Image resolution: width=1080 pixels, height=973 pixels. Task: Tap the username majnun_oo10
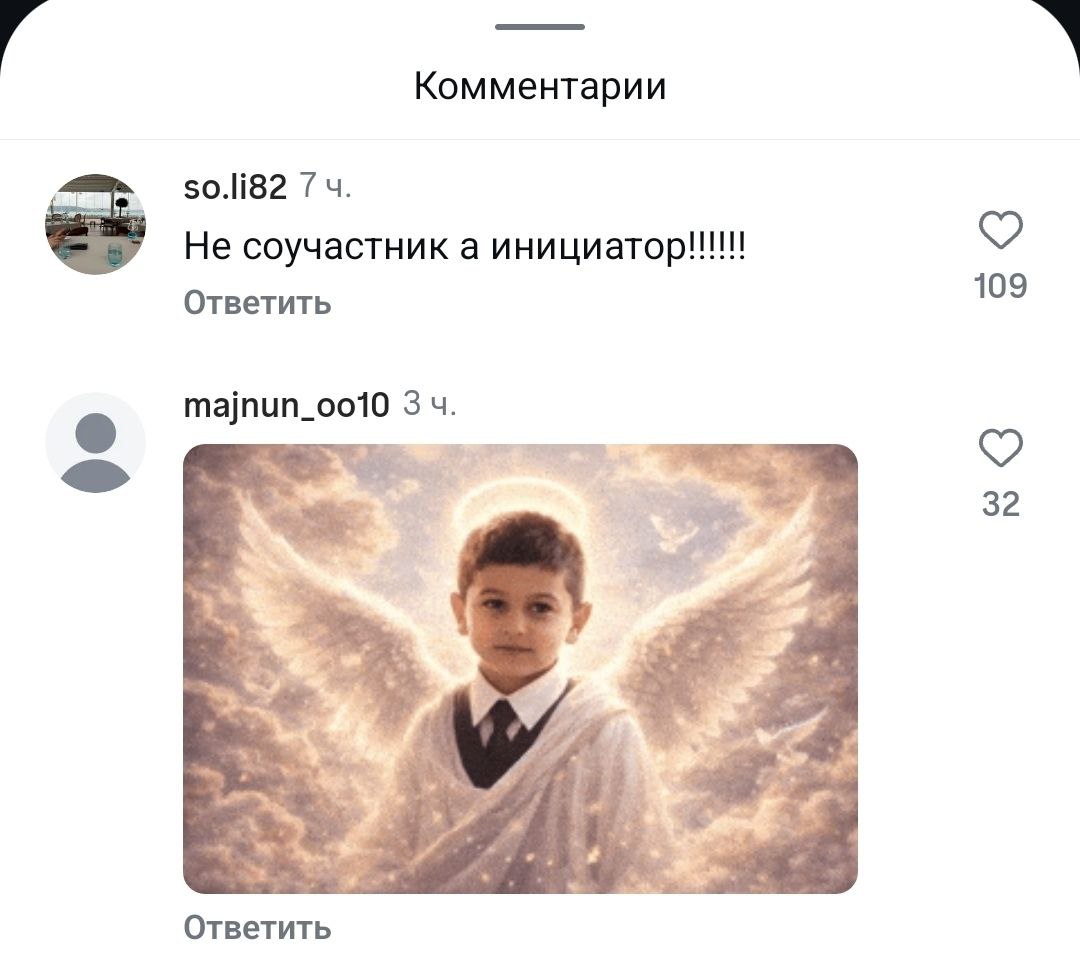click(x=287, y=405)
